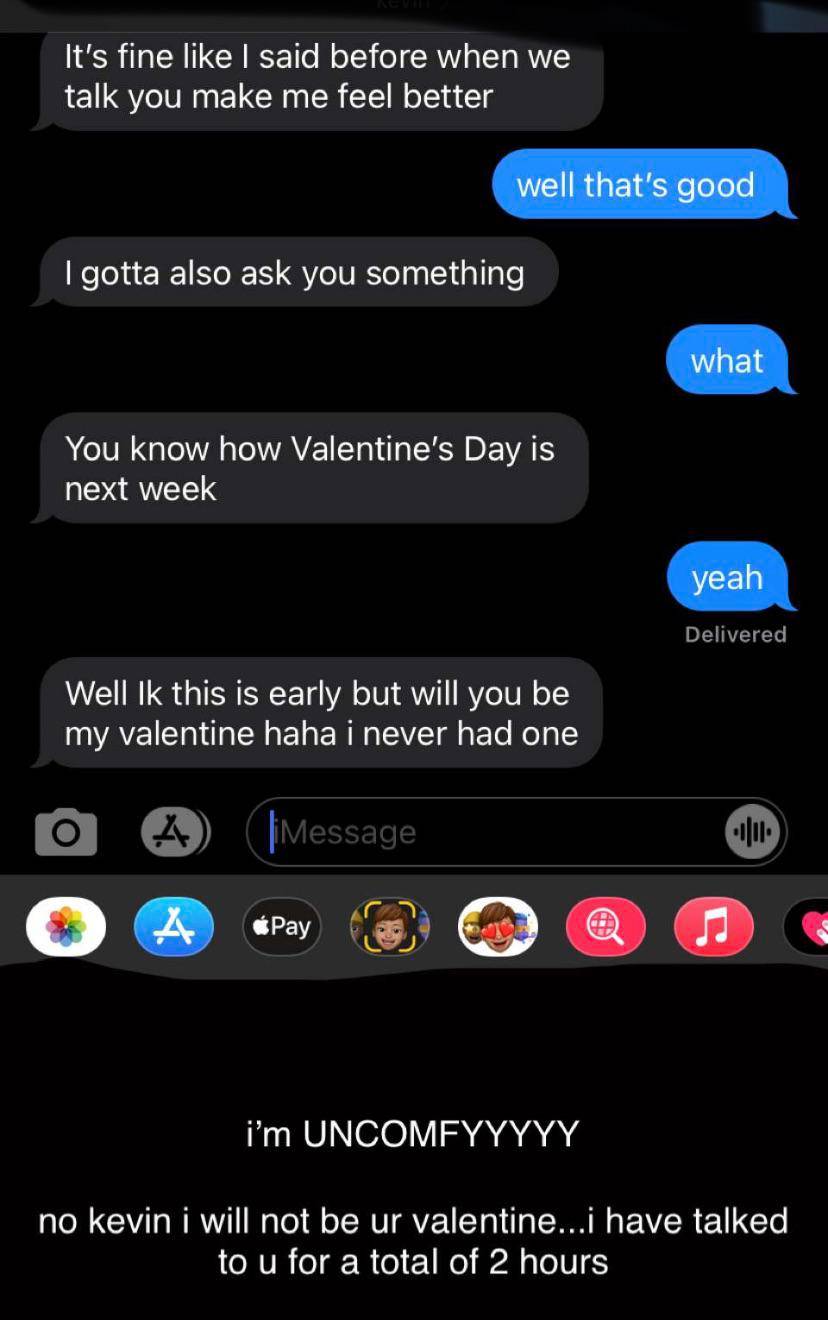The width and height of the screenshot is (828, 1320).
Task: Open Memoji stickers with heart eyes
Action: (497, 926)
